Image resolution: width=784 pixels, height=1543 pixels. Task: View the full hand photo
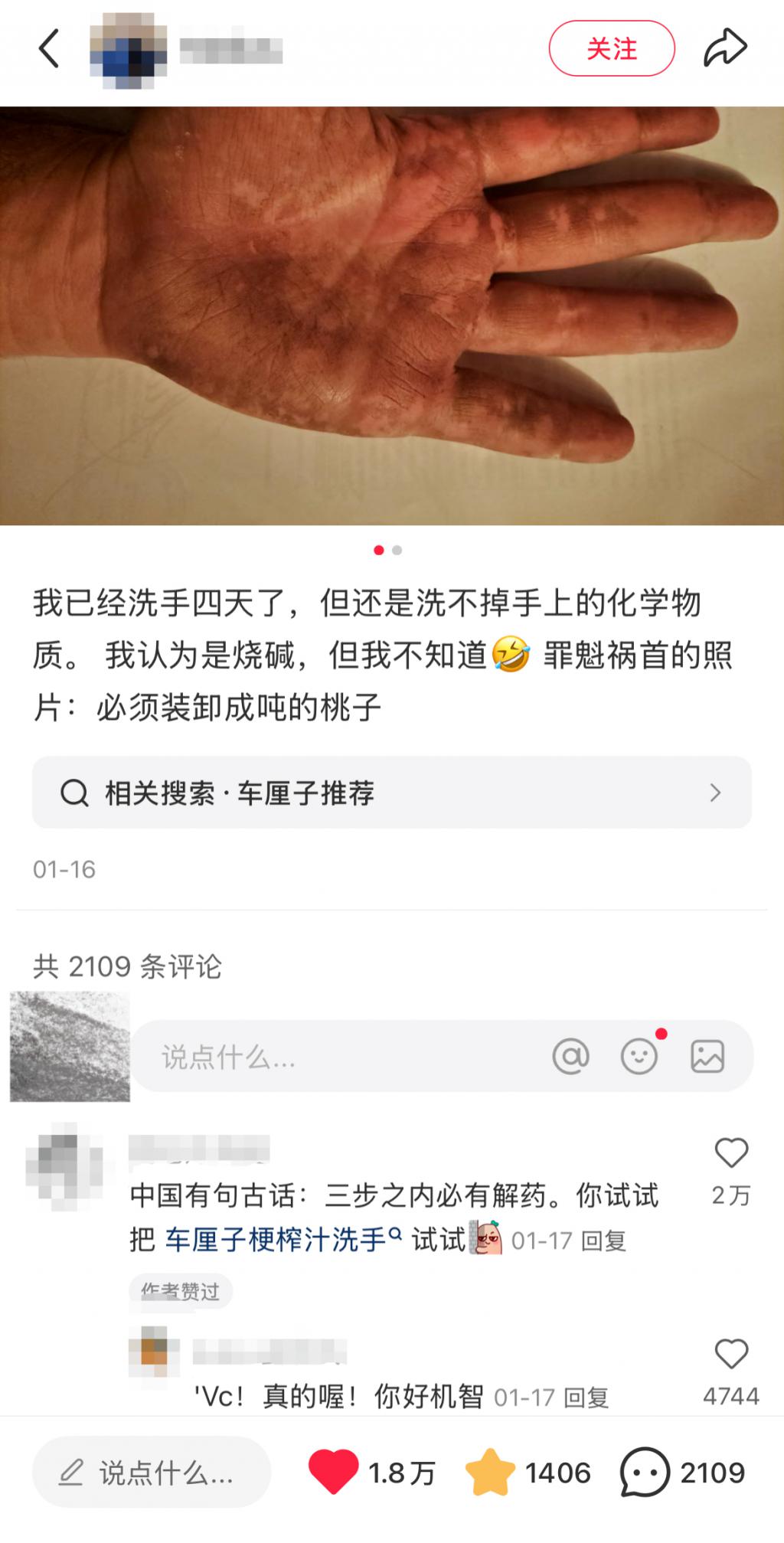[x=392, y=315]
